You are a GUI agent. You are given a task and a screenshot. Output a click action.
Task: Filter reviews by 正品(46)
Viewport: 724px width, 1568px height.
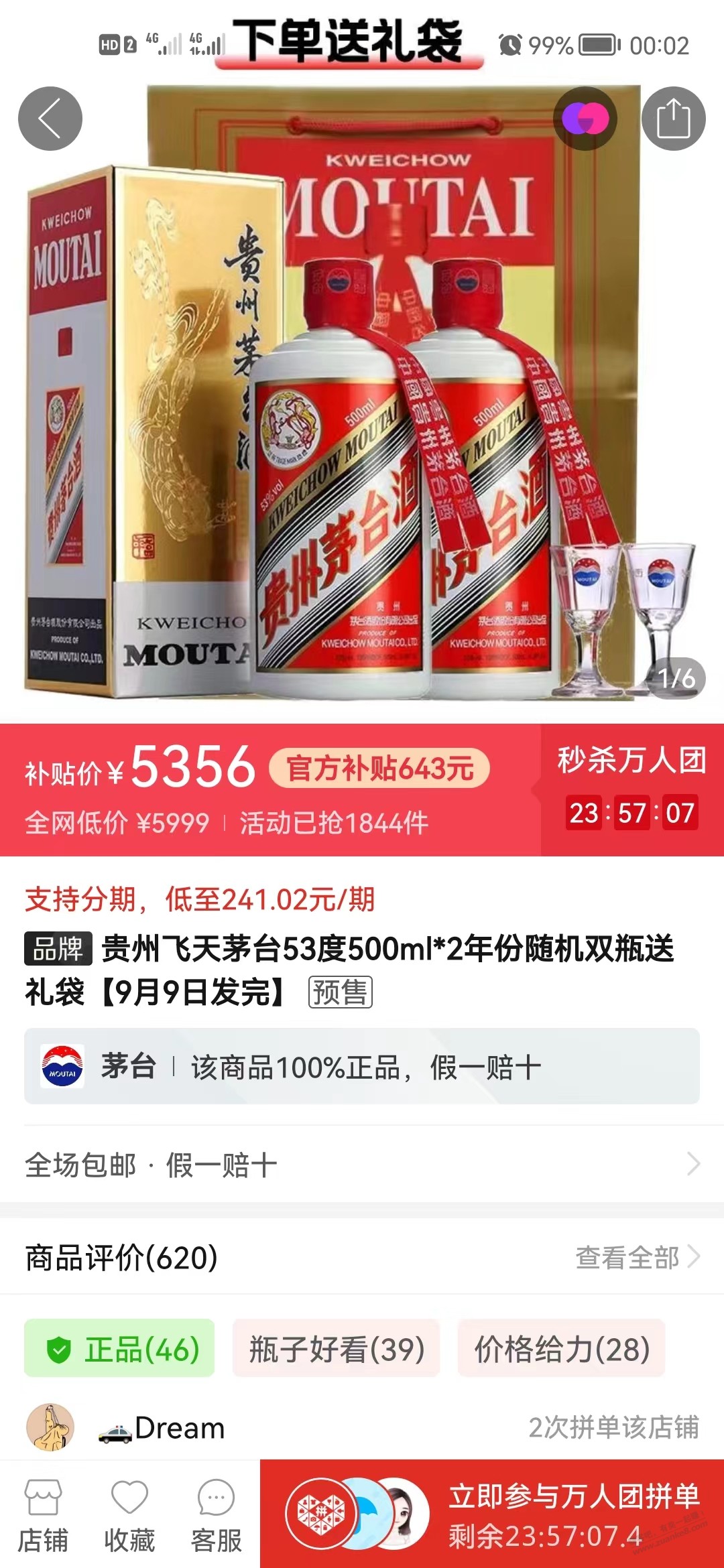[119, 1349]
